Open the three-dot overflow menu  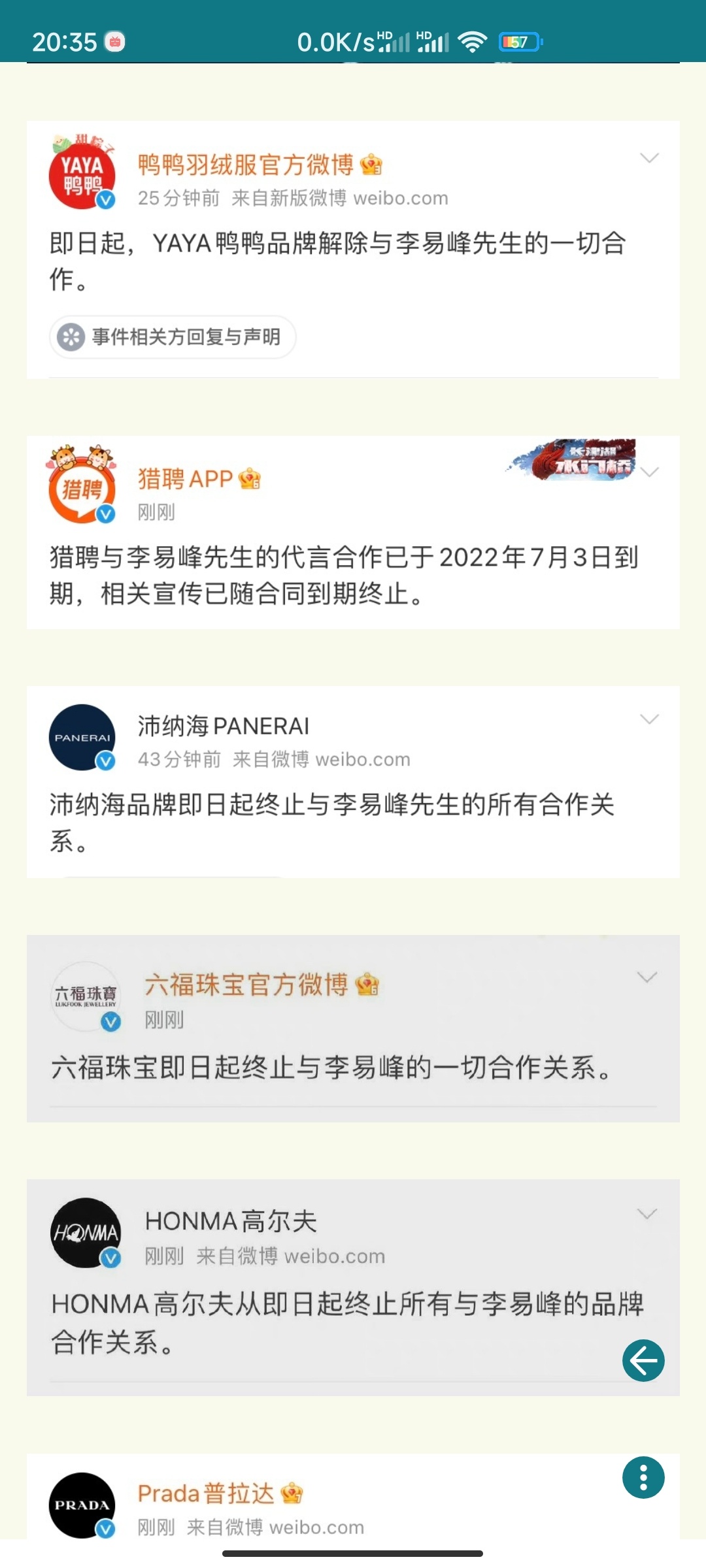643,1477
